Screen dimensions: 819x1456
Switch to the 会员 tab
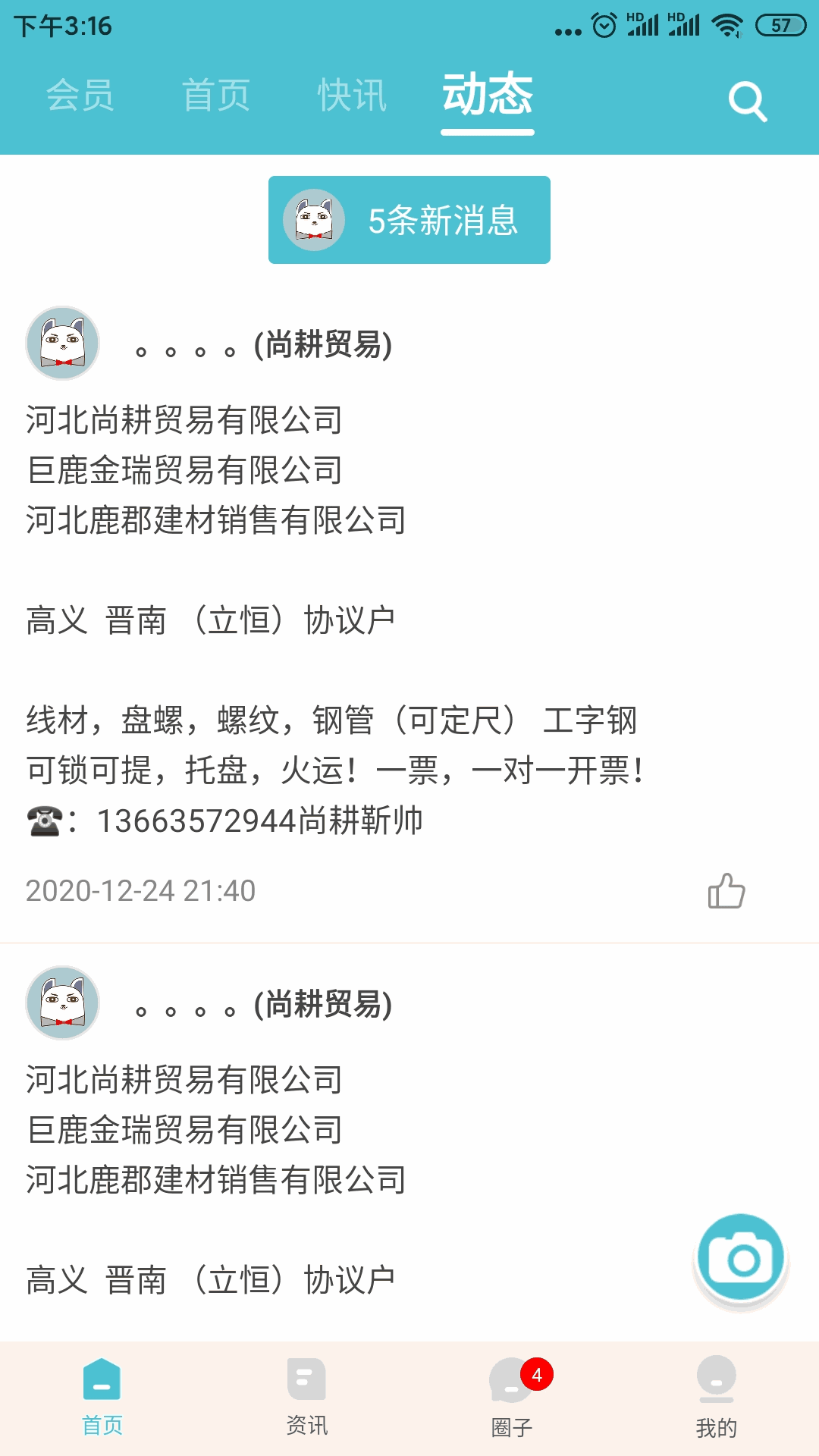click(x=80, y=95)
